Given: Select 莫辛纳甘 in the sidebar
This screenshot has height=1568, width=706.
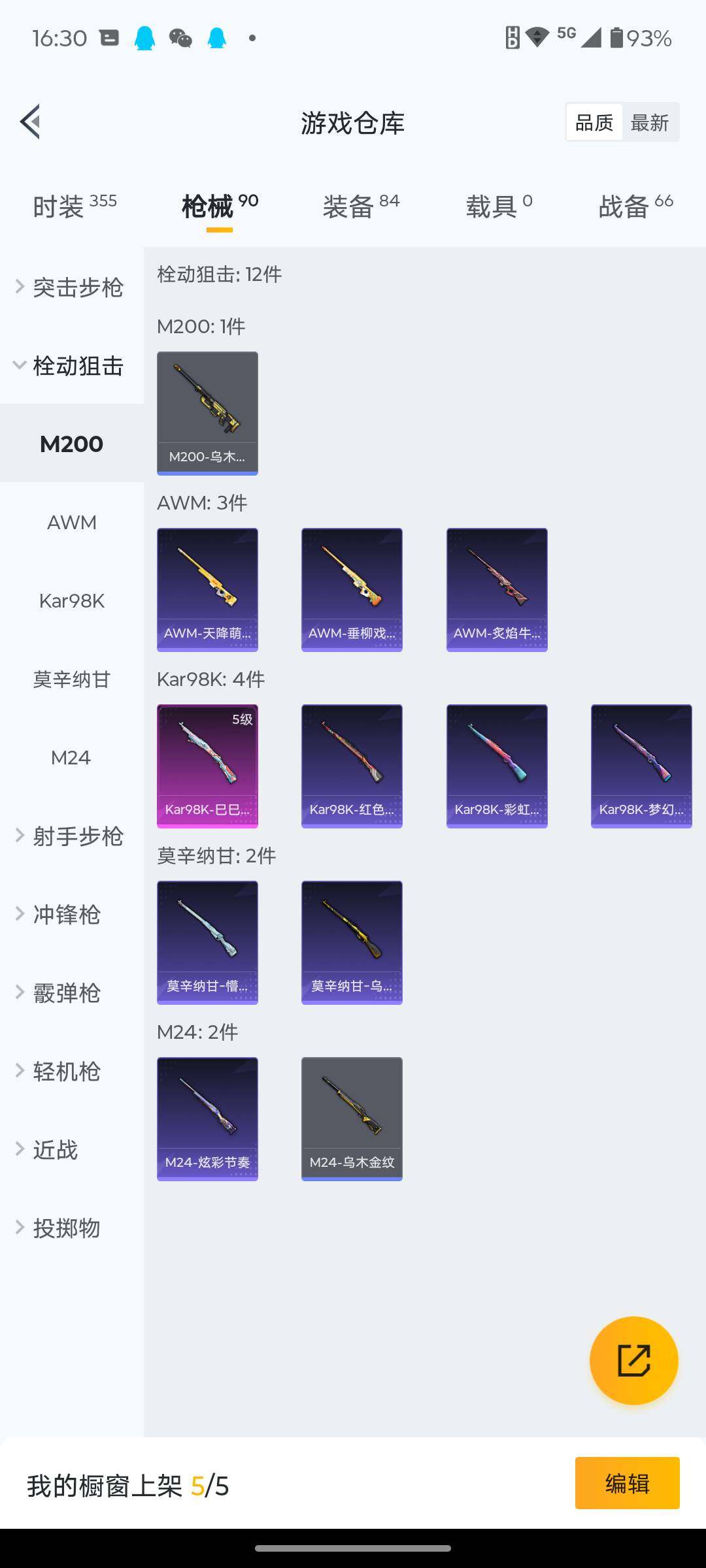Looking at the screenshot, I should click(x=71, y=679).
